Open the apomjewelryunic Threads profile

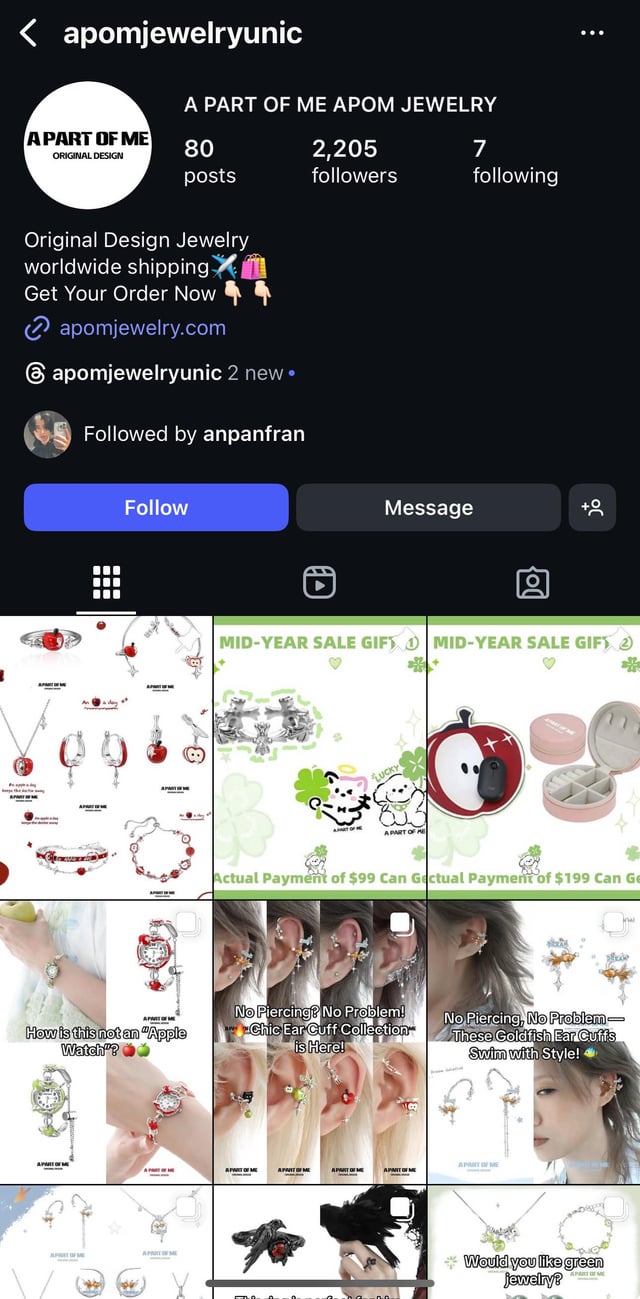click(x=136, y=373)
